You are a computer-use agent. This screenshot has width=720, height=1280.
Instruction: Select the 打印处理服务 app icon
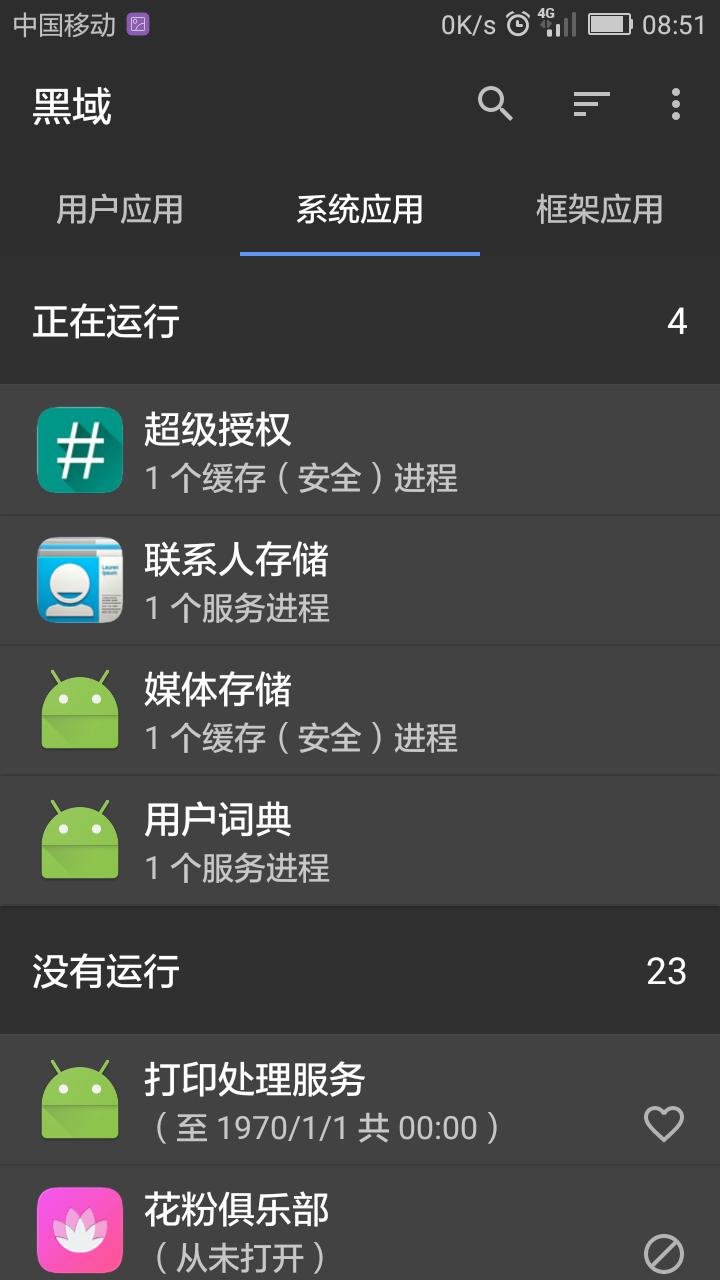[79, 1099]
